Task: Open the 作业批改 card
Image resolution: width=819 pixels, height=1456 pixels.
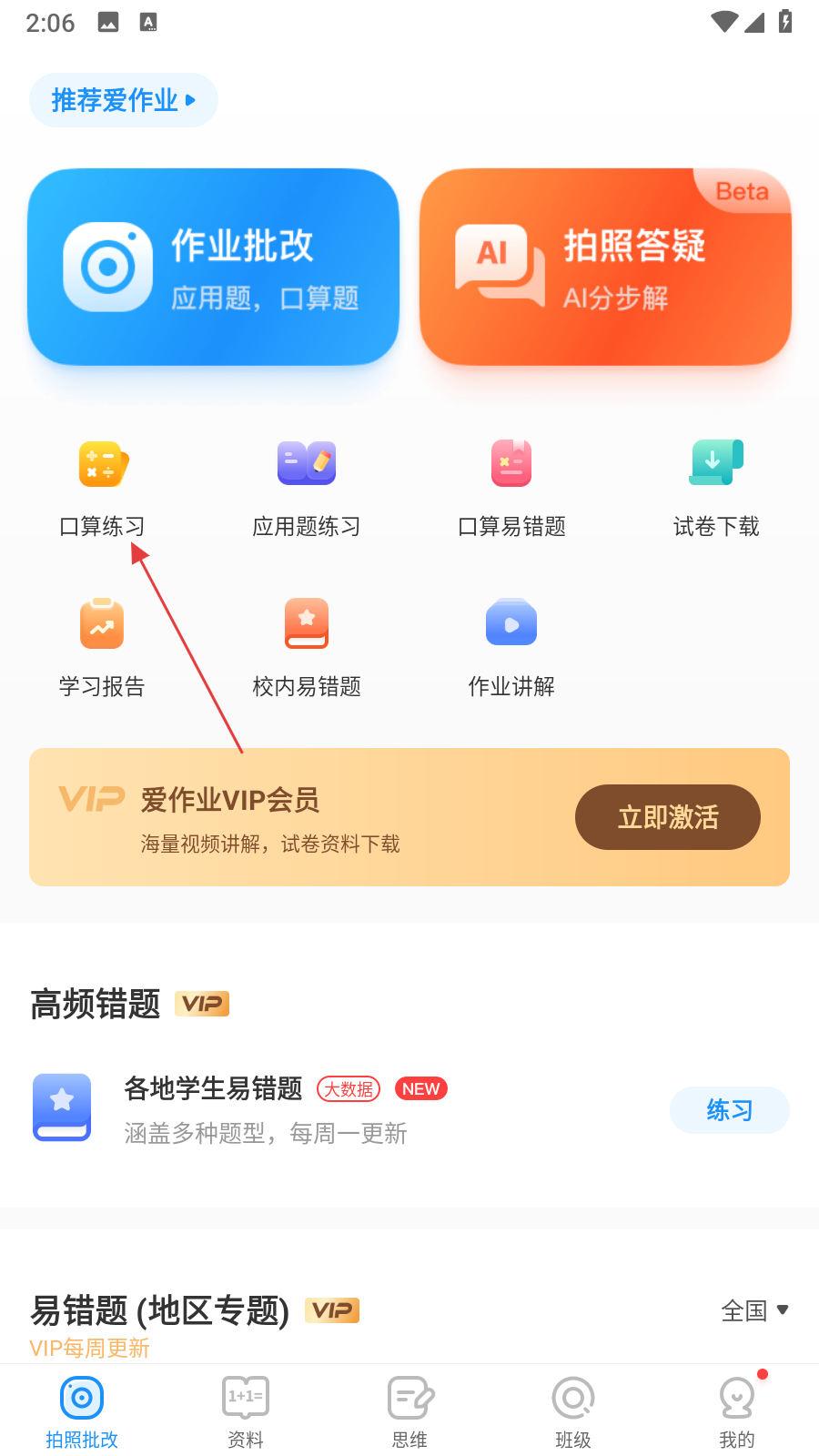Action: 213,268
